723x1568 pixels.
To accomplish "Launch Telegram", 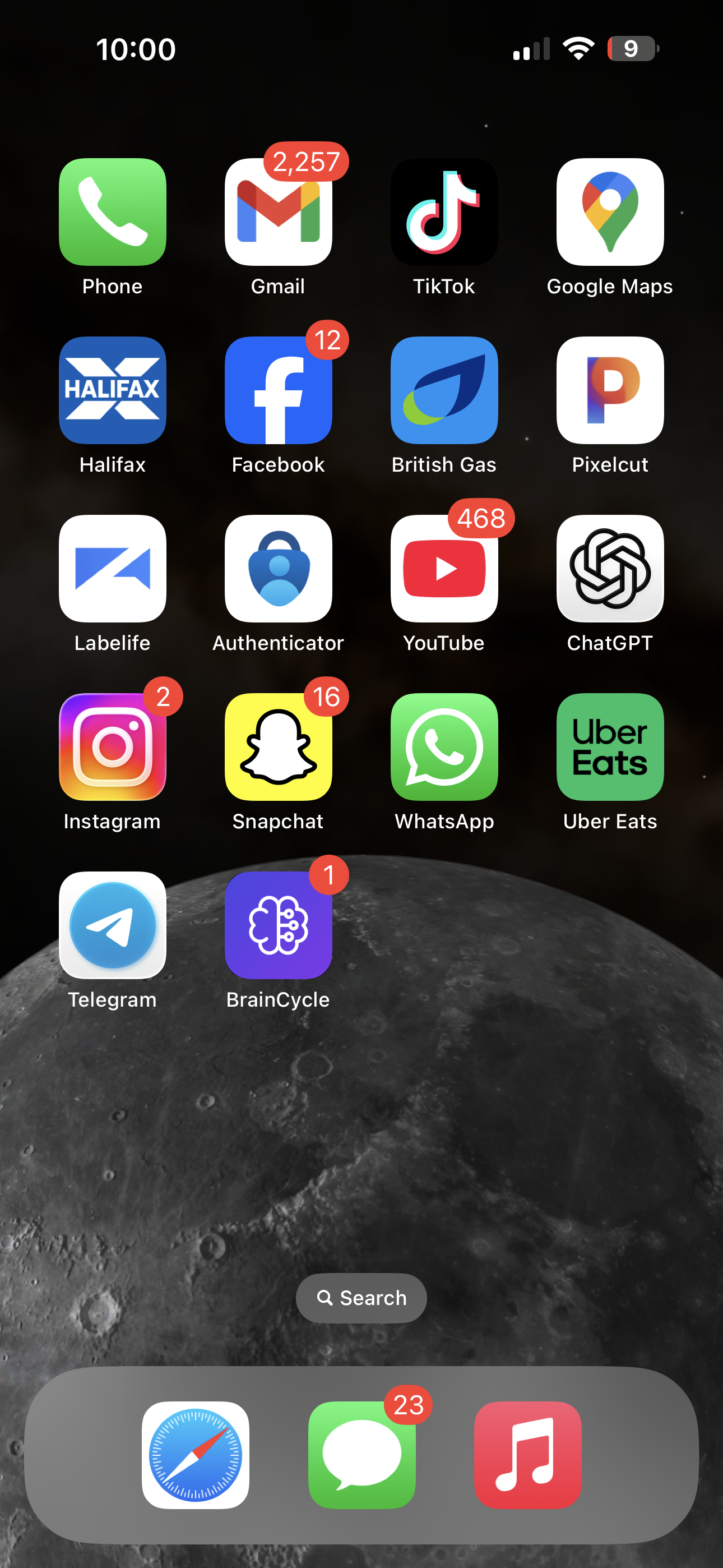I will click(x=113, y=925).
